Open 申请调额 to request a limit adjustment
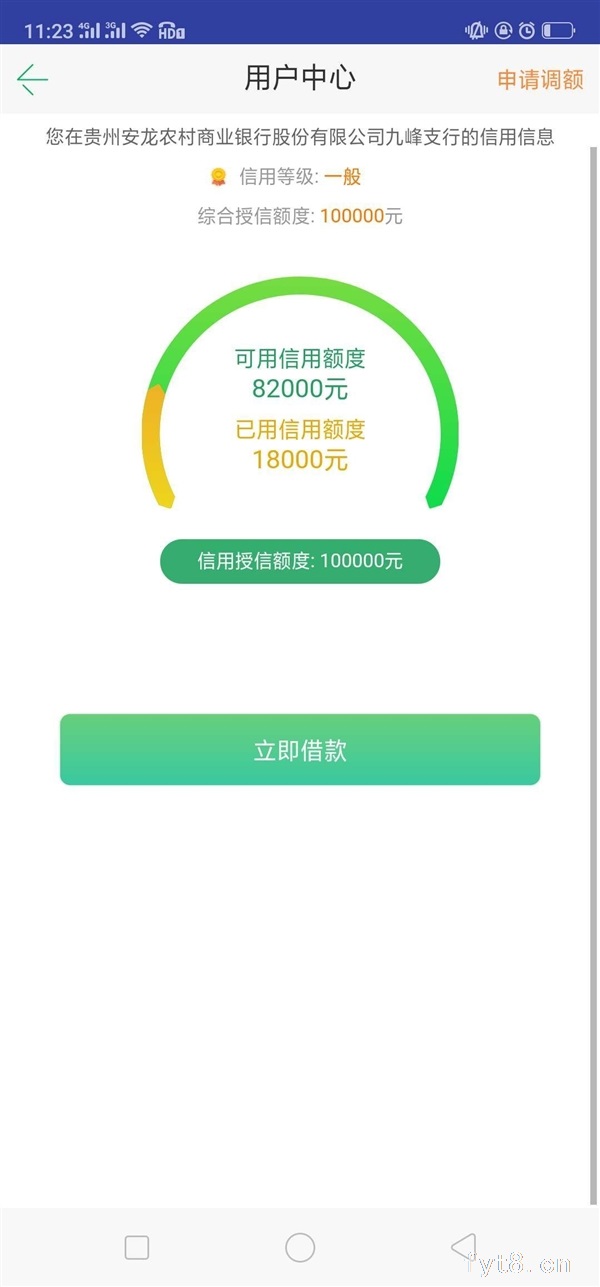 540,80
